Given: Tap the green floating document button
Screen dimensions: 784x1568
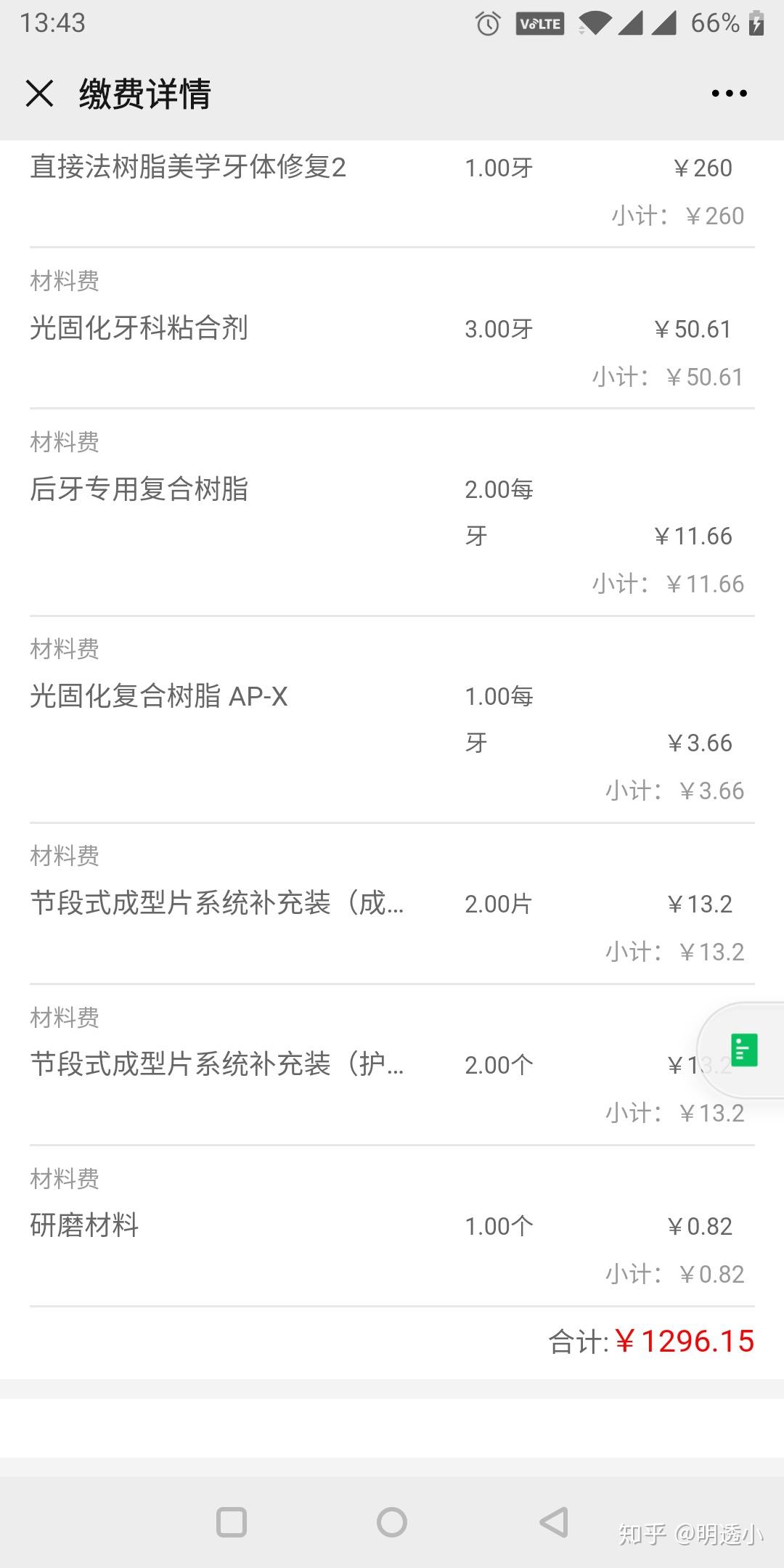Looking at the screenshot, I should pos(744,1050).
